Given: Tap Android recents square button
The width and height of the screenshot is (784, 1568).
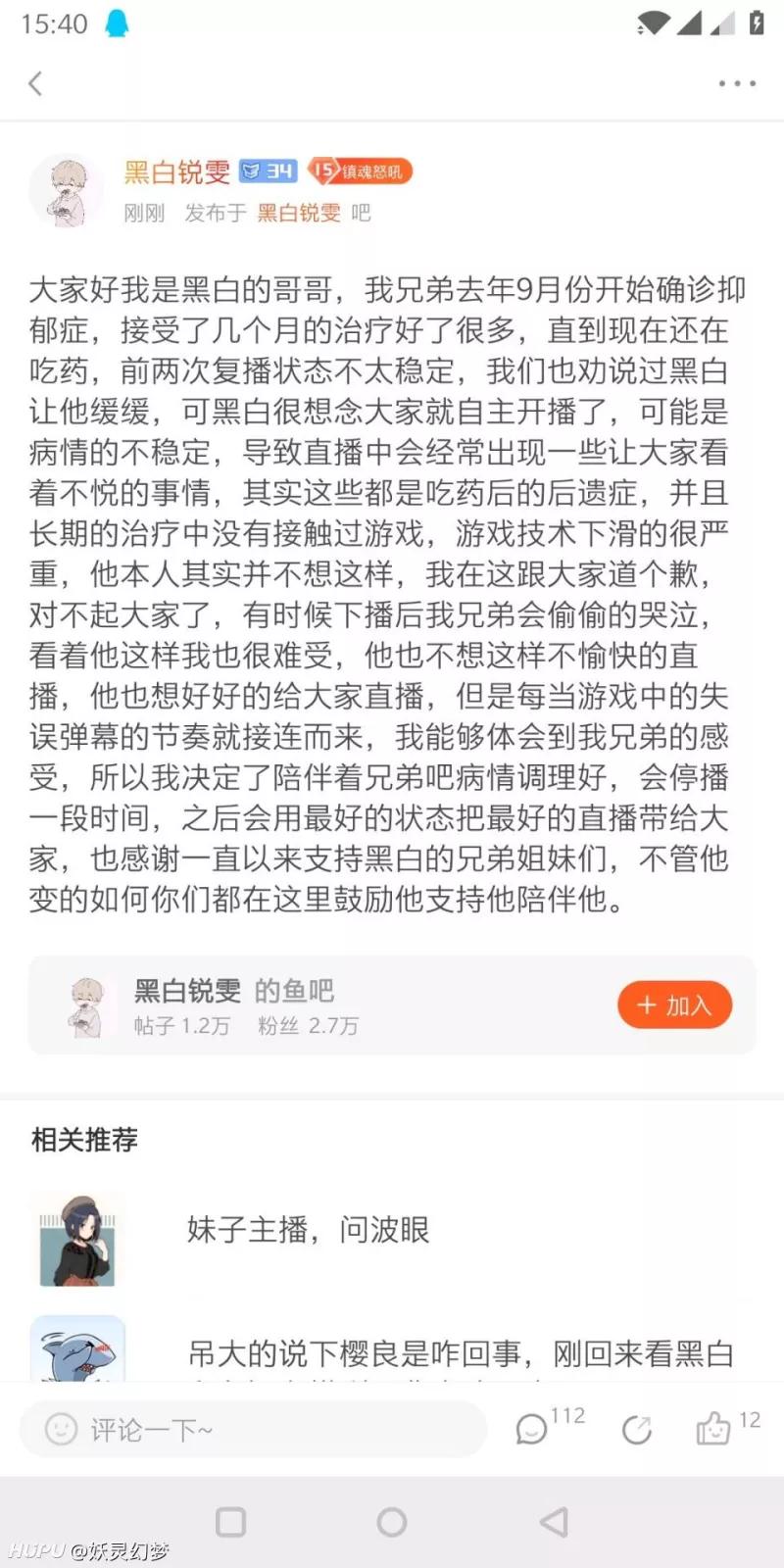Looking at the screenshot, I should pos(230,1522).
